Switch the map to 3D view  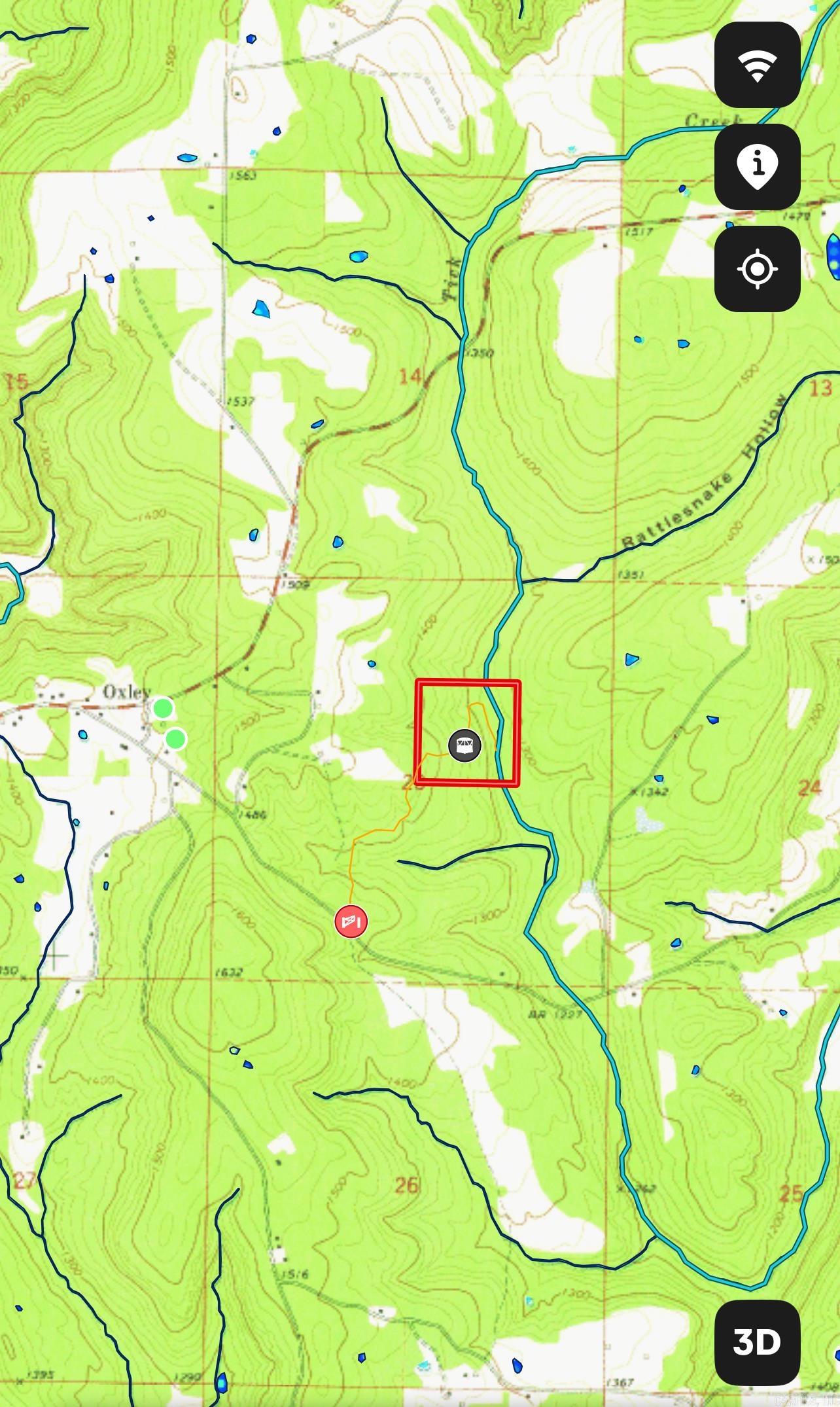(757, 1343)
